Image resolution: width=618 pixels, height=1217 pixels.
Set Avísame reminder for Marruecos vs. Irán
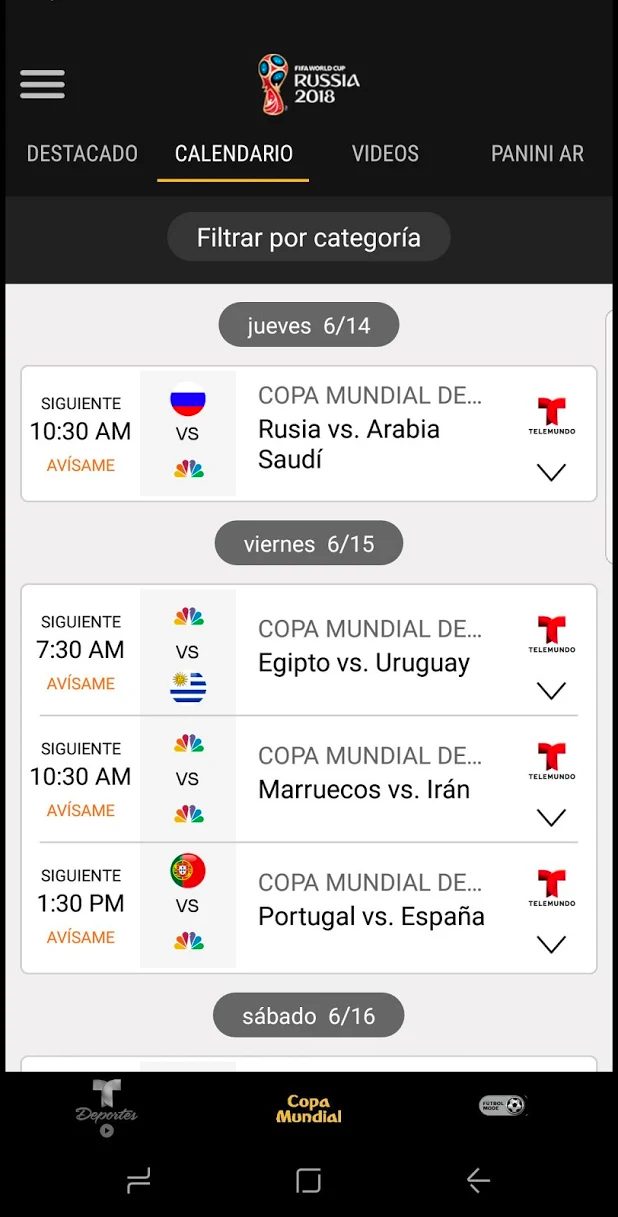tap(80, 811)
